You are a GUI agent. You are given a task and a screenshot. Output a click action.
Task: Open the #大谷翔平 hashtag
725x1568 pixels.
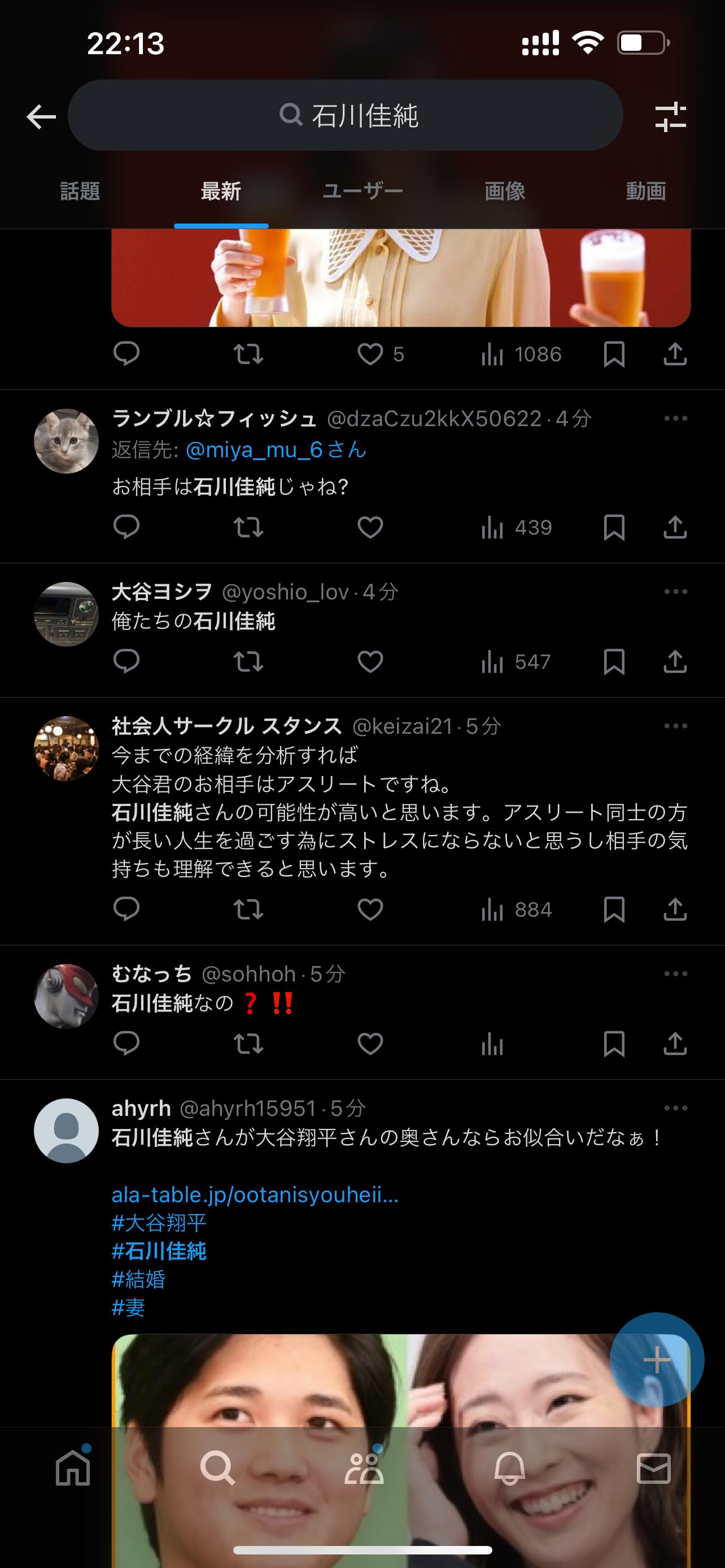coord(159,1224)
